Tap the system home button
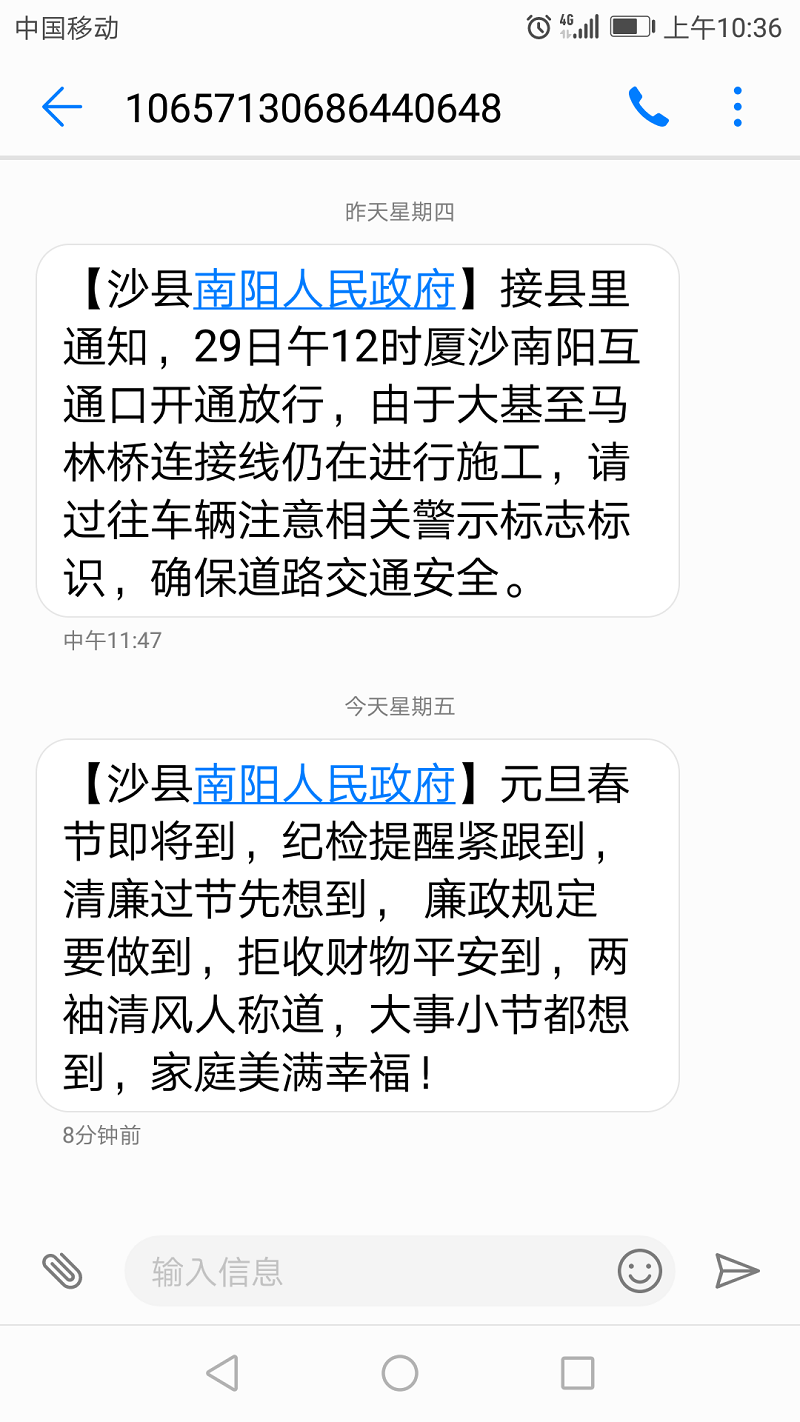Screen dimensions: 800x1422 tap(400, 1373)
